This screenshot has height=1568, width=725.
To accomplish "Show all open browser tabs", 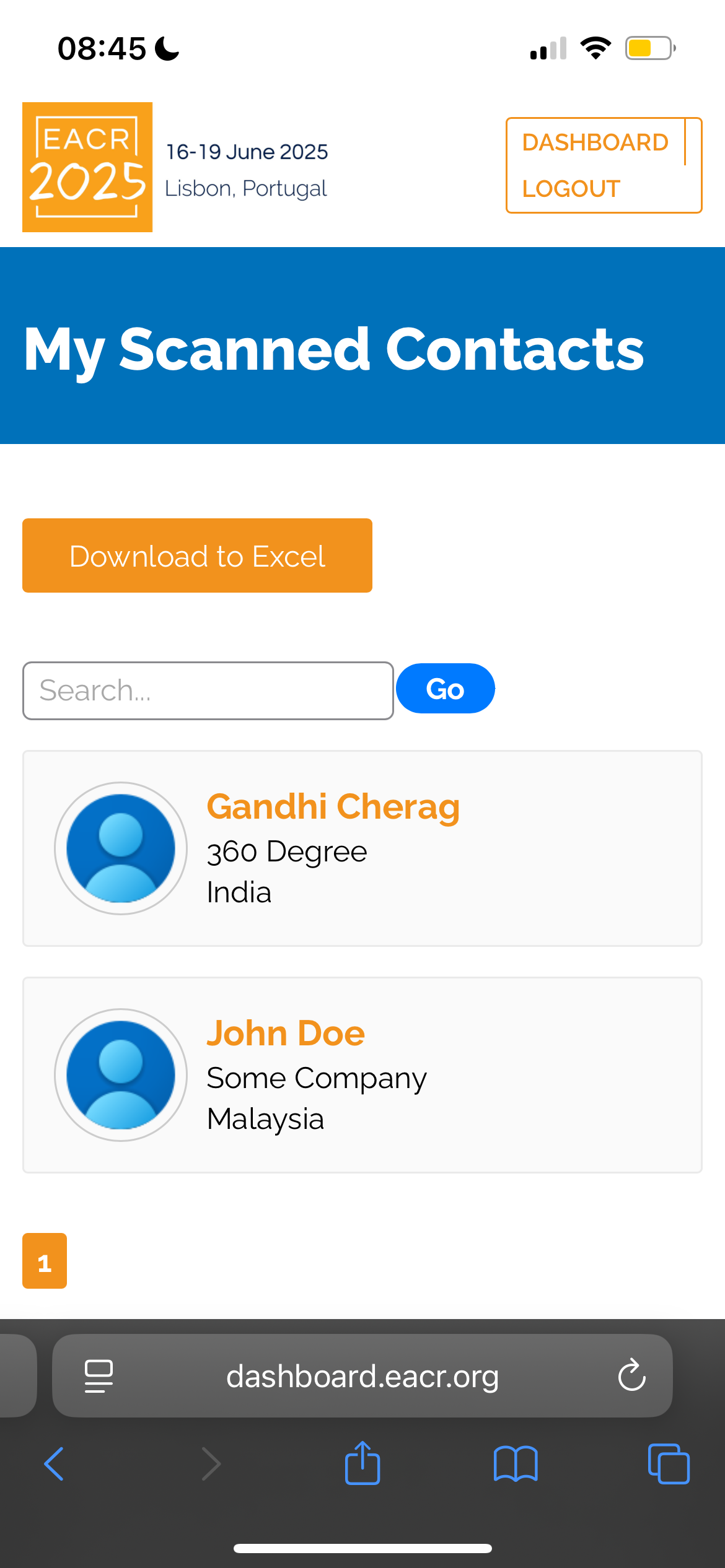I will [x=668, y=1464].
